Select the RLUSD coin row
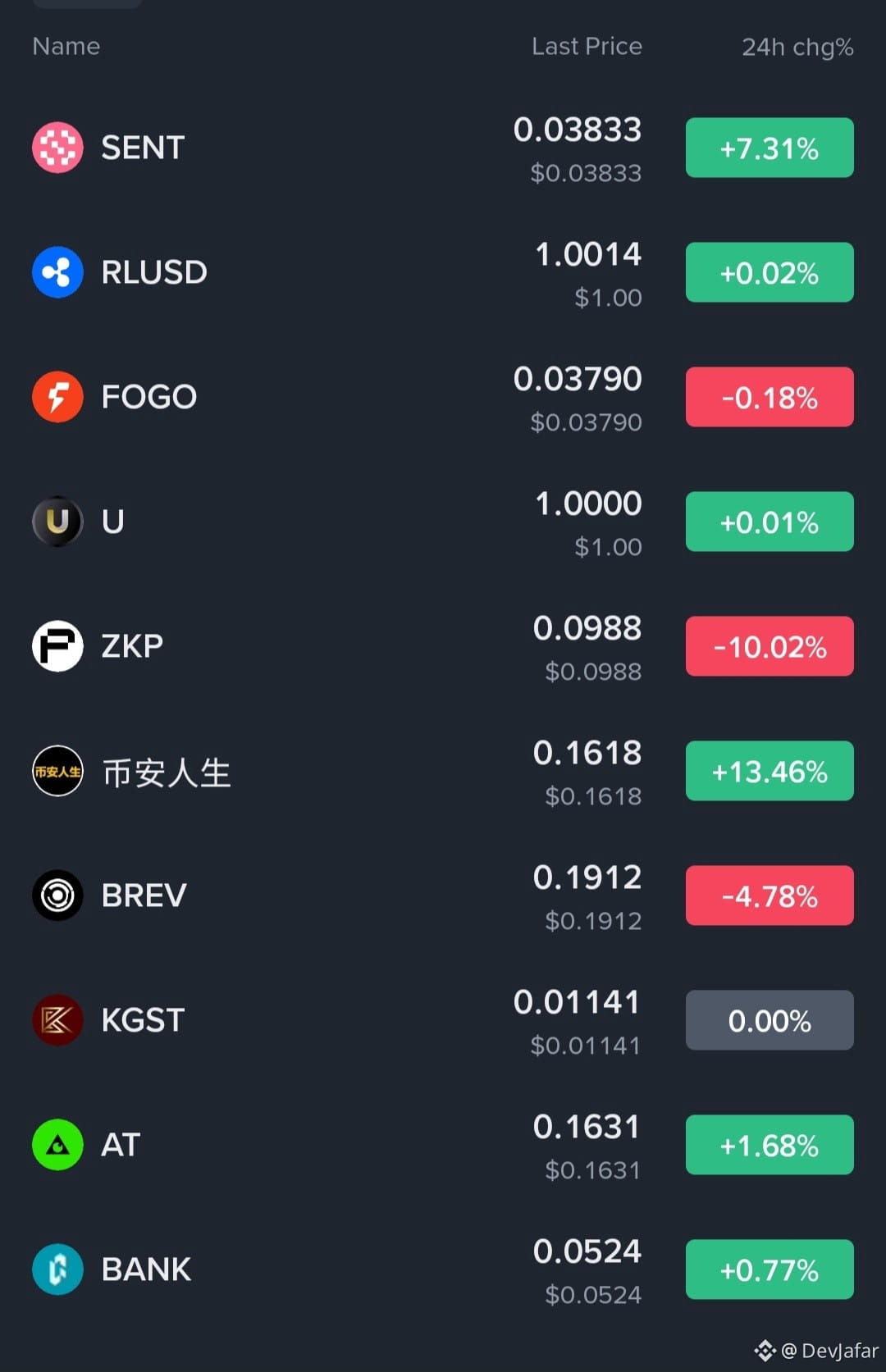The image size is (886, 1372). click(x=154, y=272)
